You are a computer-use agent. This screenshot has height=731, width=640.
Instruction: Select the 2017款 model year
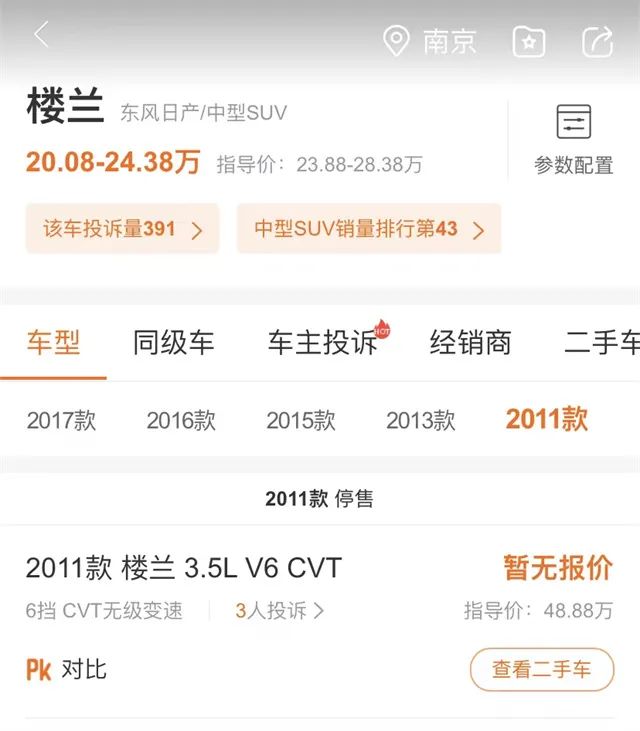click(61, 420)
